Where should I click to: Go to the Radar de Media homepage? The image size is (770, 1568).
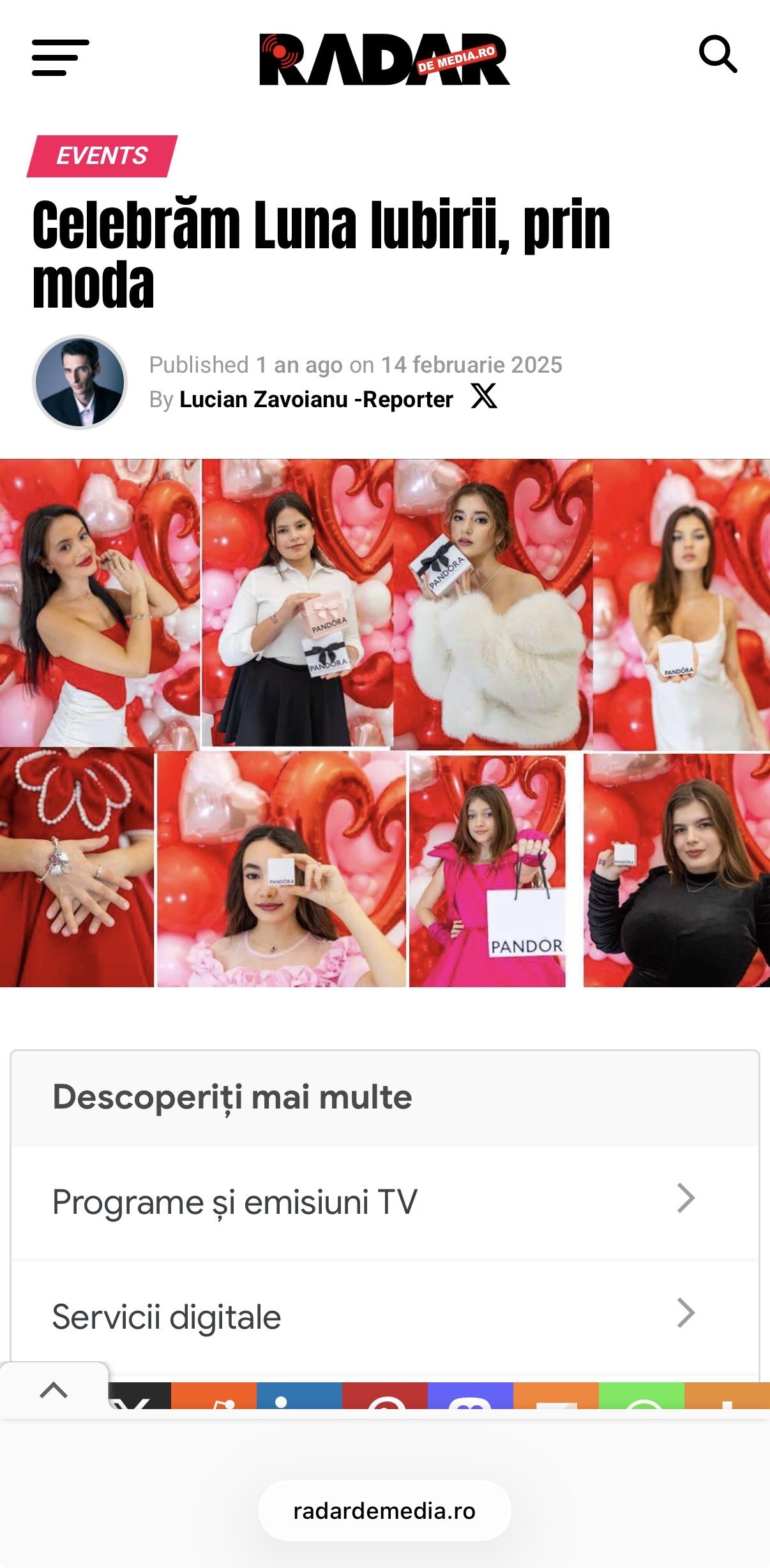pyautogui.click(x=384, y=59)
